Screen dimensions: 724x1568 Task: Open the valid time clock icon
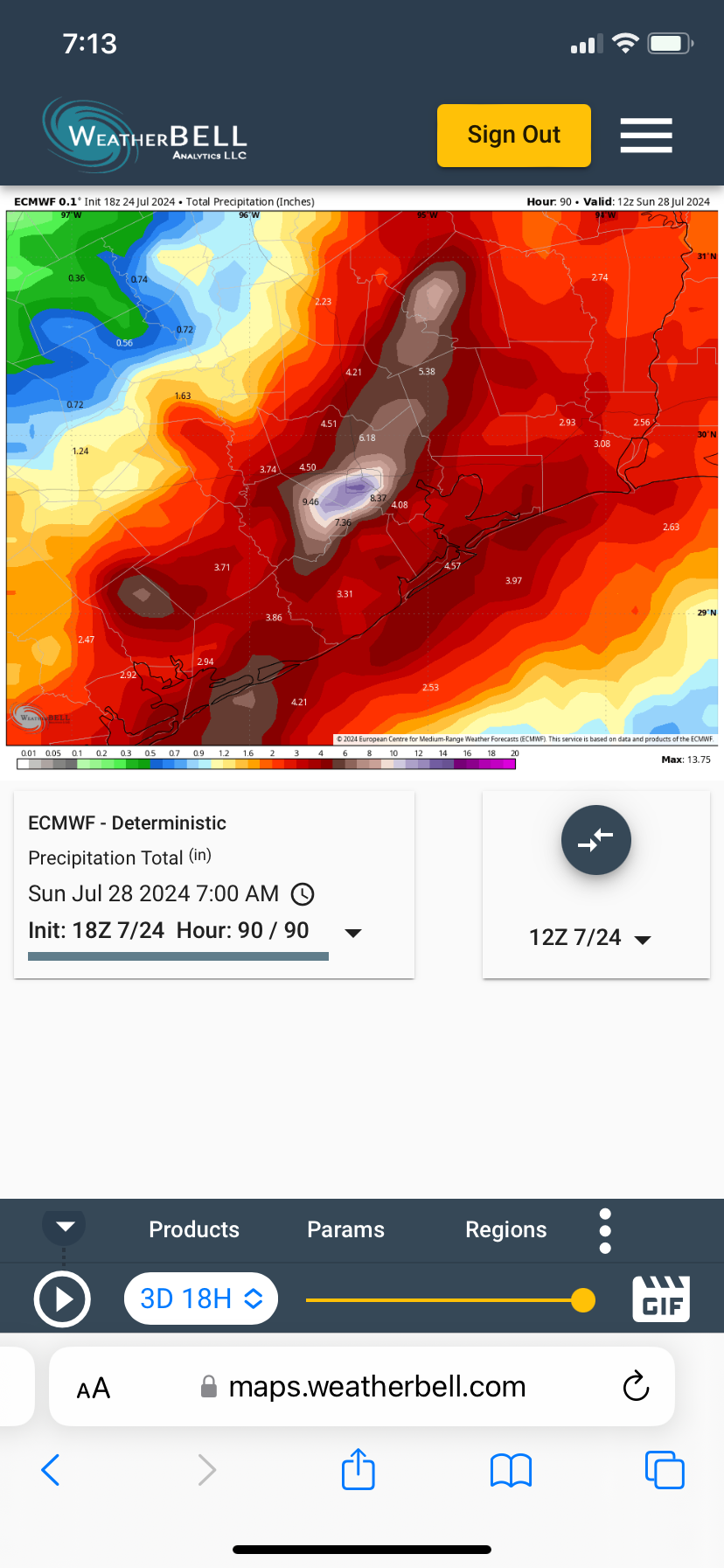303,894
